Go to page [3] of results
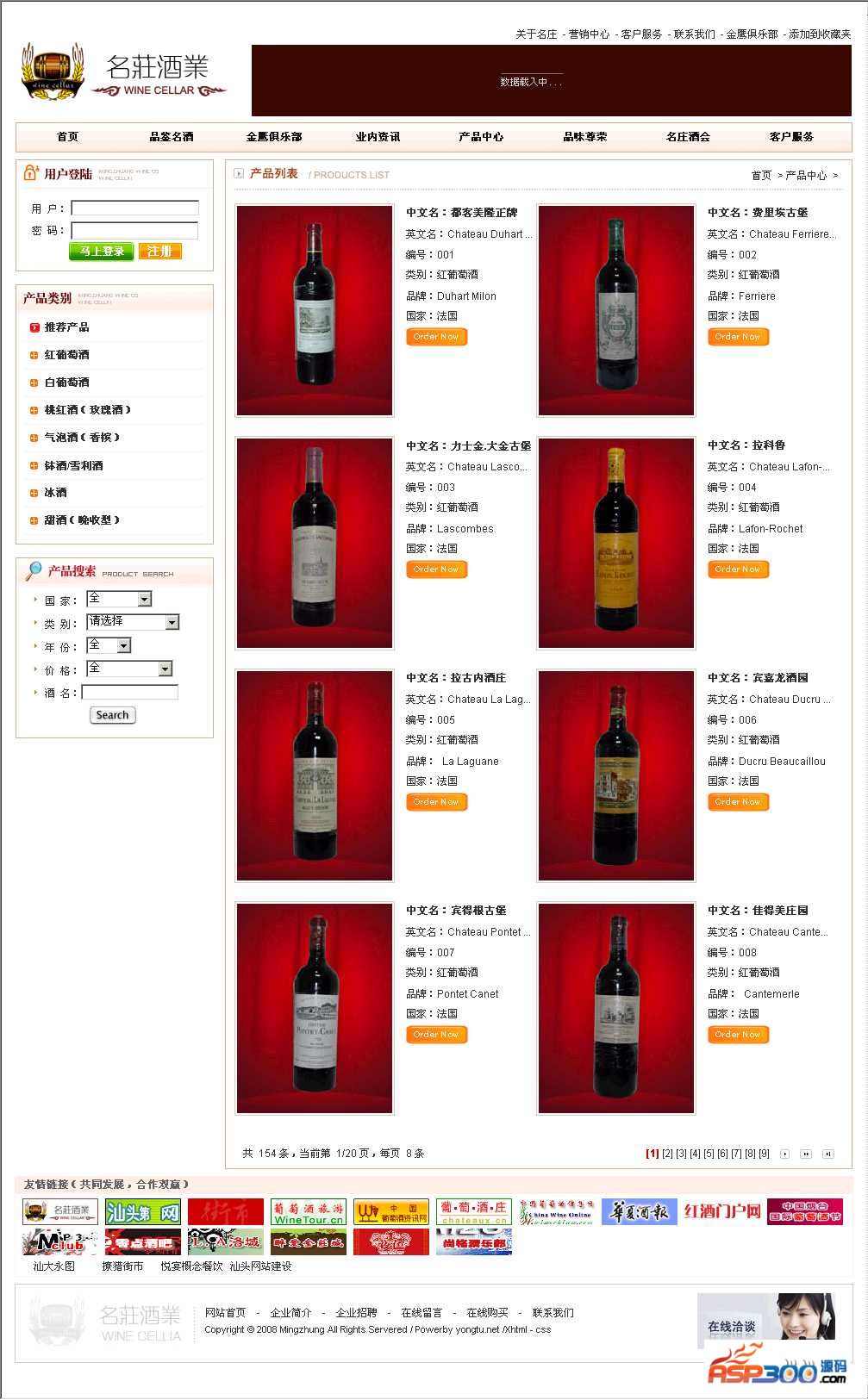Image resolution: width=868 pixels, height=1400 pixels. click(681, 1154)
